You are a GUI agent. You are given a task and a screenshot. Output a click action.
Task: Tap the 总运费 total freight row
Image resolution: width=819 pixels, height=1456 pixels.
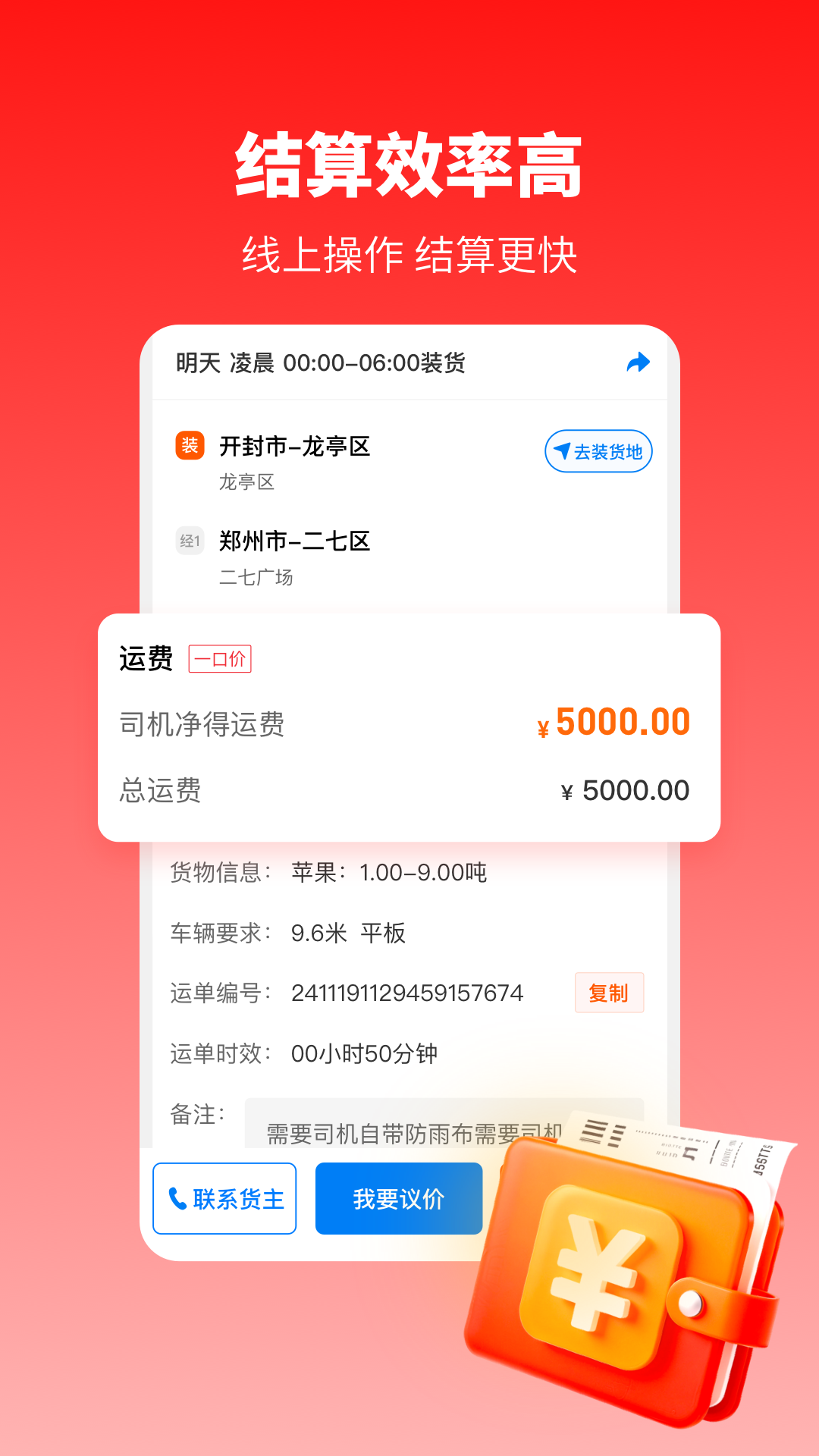click(x=409, y=790)
